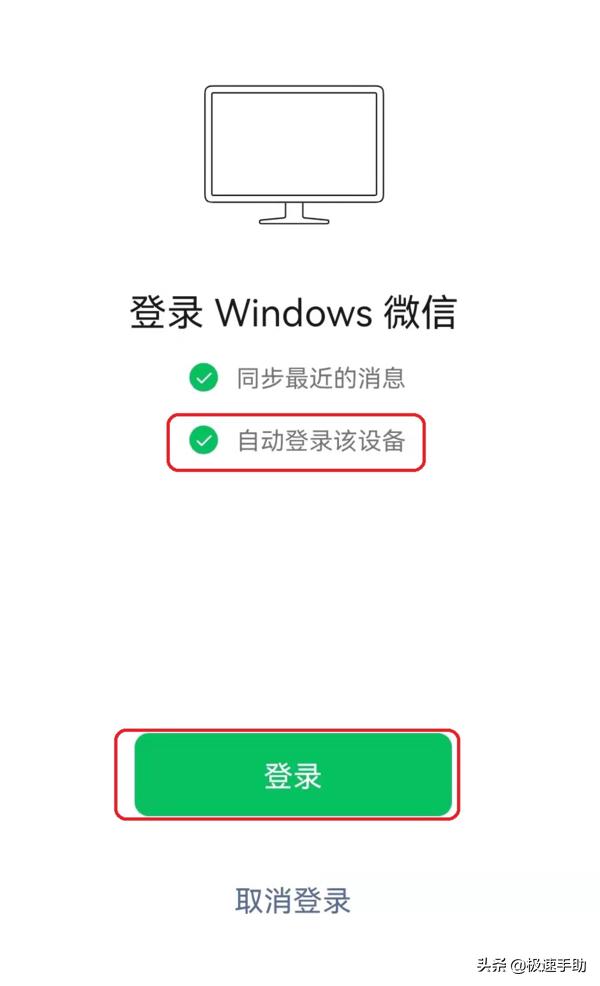Cancel with 取消登录
This screenshot has height=986, width=600.
tap(292, 900)
